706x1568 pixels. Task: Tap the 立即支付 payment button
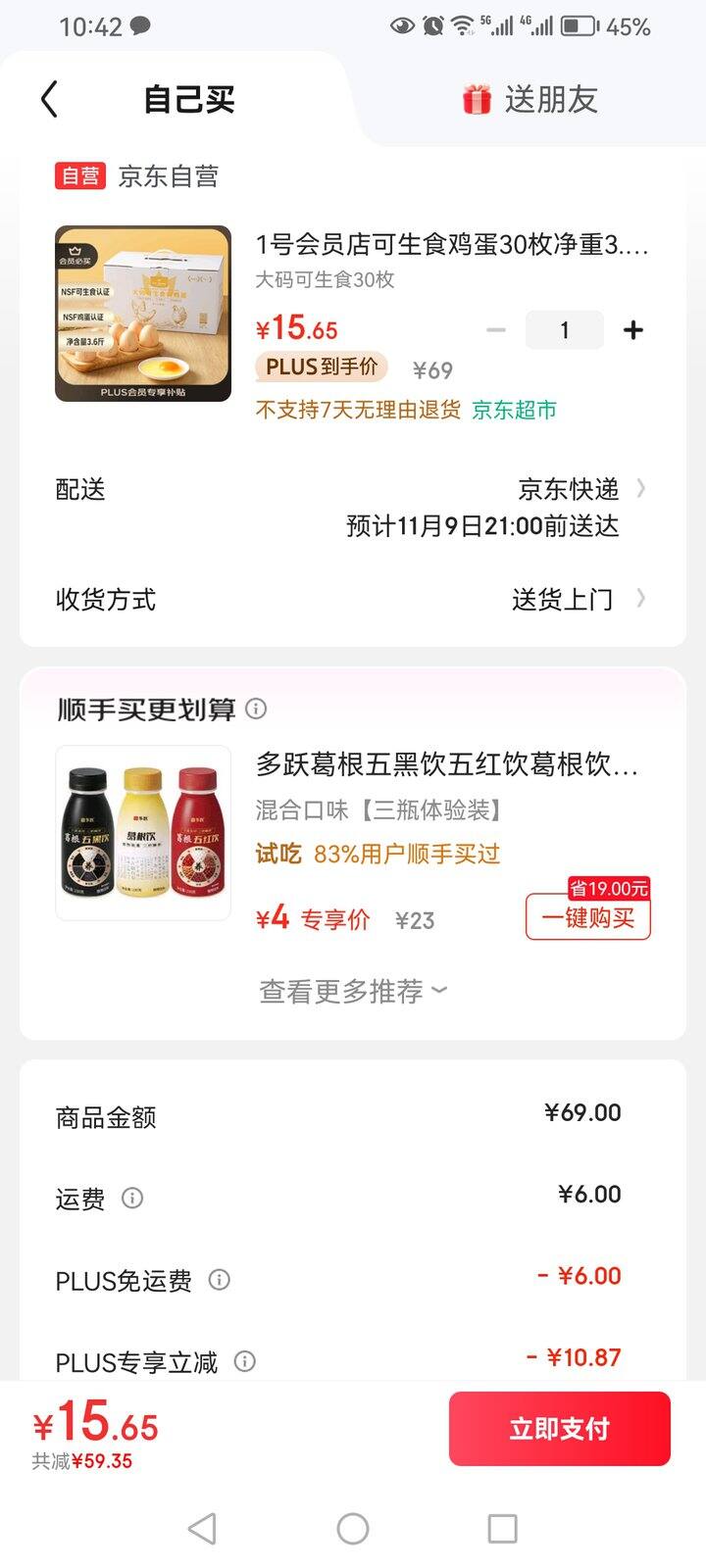pyautogui.click(x=560, y=1428)
